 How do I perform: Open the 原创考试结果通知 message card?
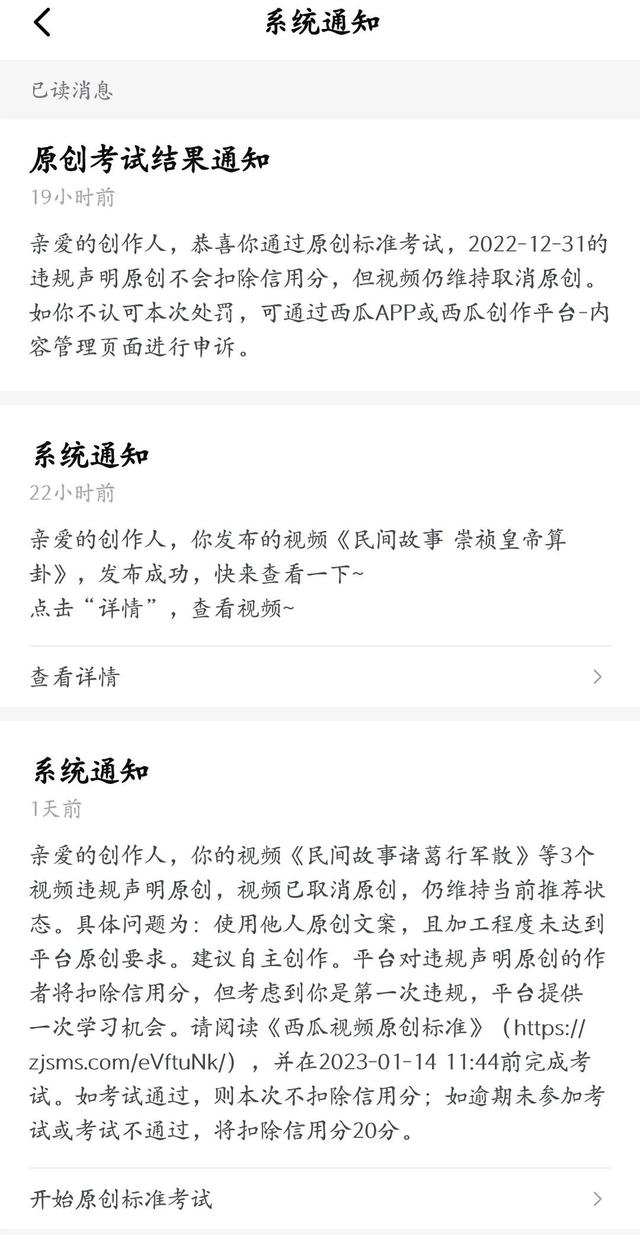[x=318, y=255]
